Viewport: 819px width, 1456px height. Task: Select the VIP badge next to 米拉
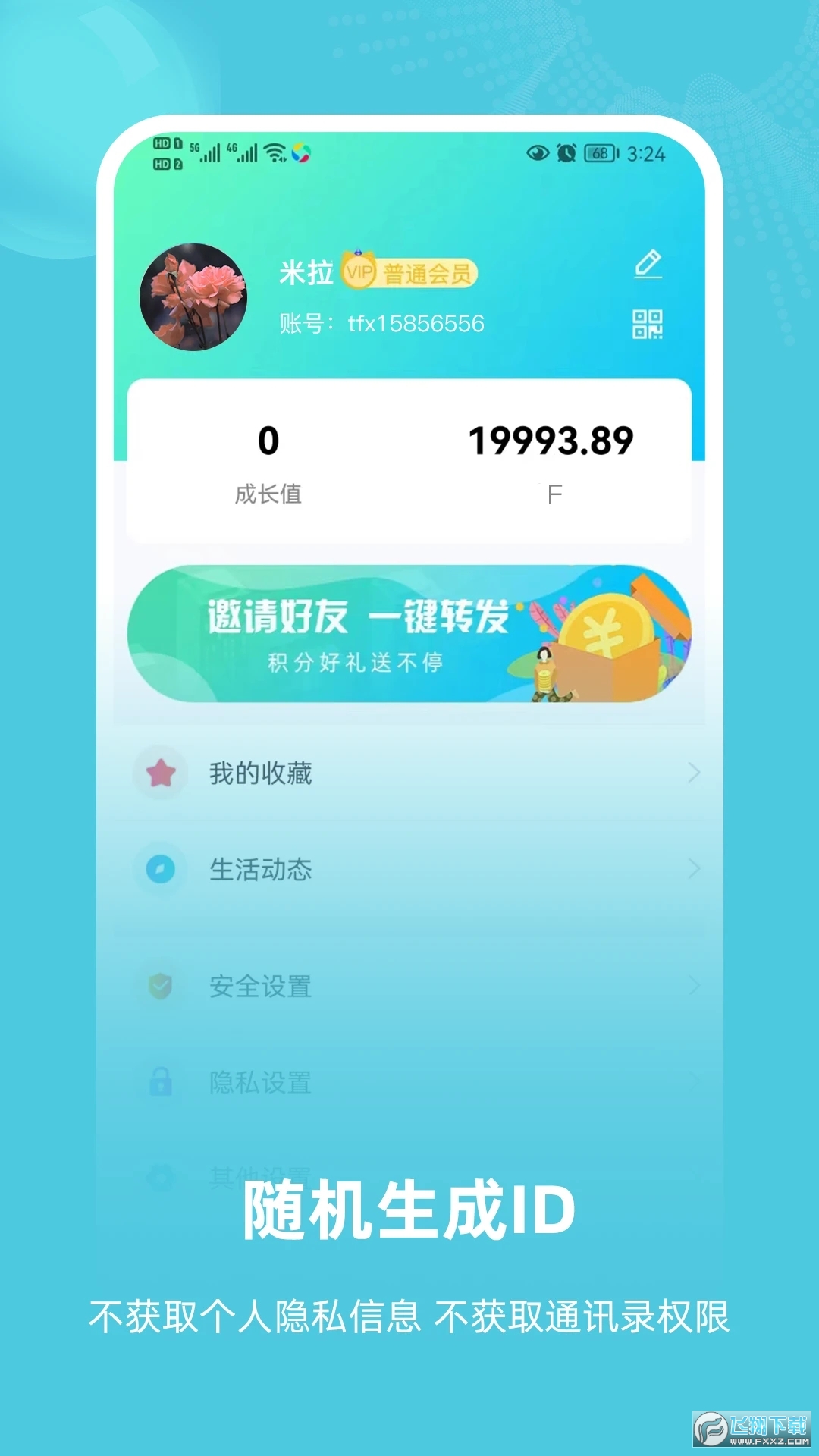[x=359, y=270]
